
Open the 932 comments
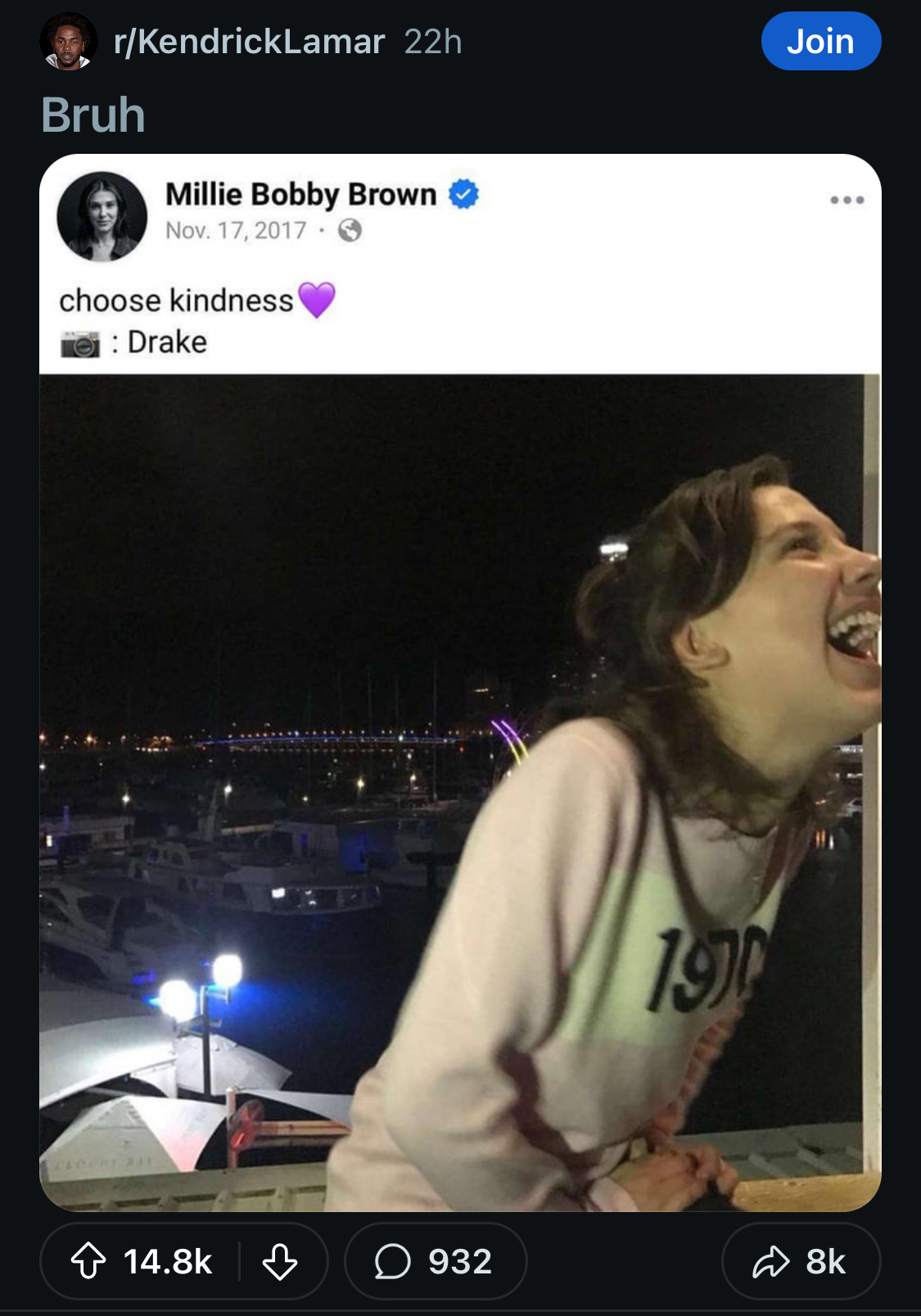click(436, 1261)
